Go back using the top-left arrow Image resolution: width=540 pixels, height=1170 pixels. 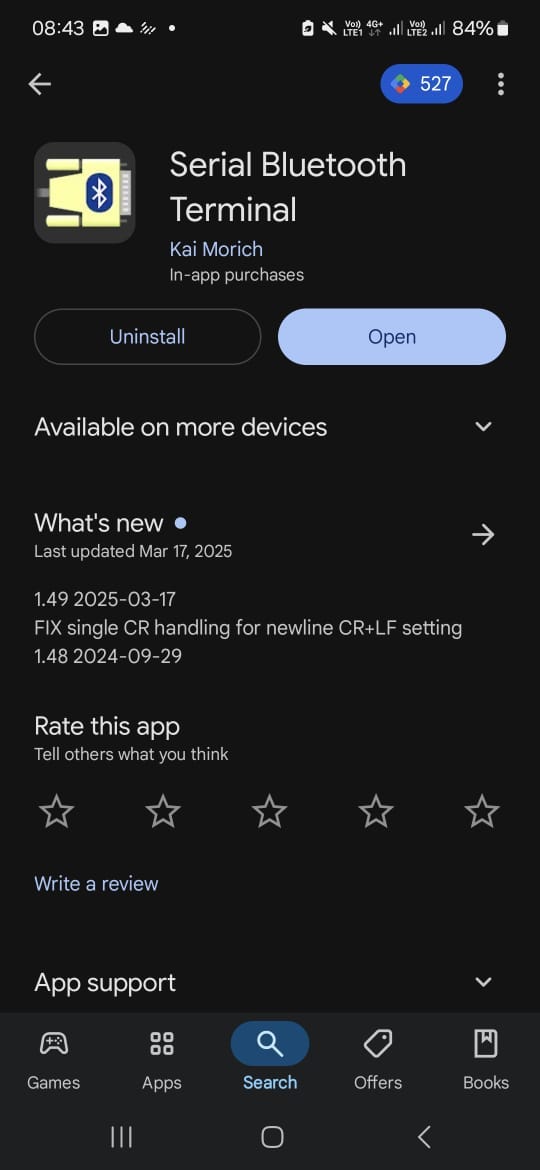(40, 84)
